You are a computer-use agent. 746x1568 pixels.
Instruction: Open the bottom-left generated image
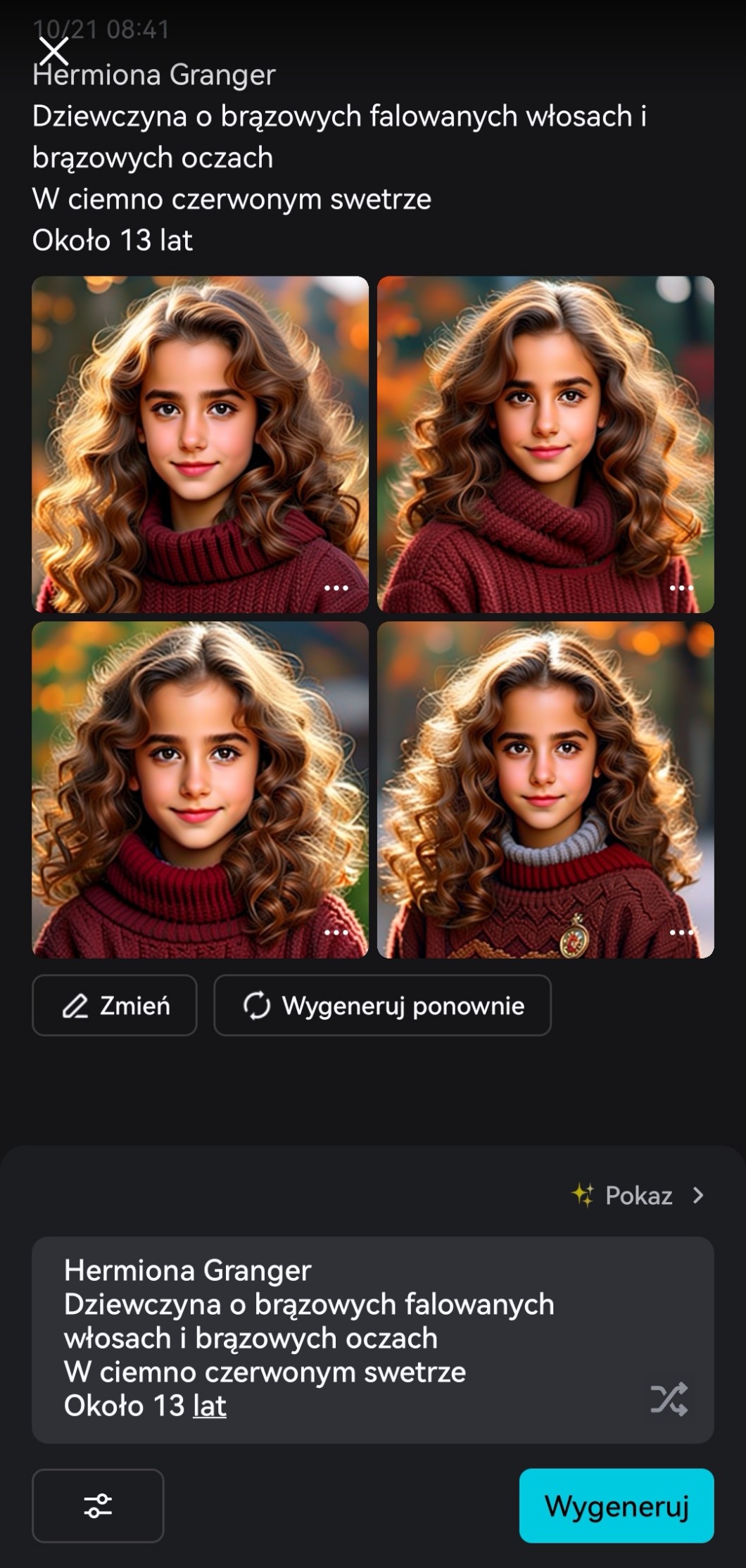coord(200,788)
